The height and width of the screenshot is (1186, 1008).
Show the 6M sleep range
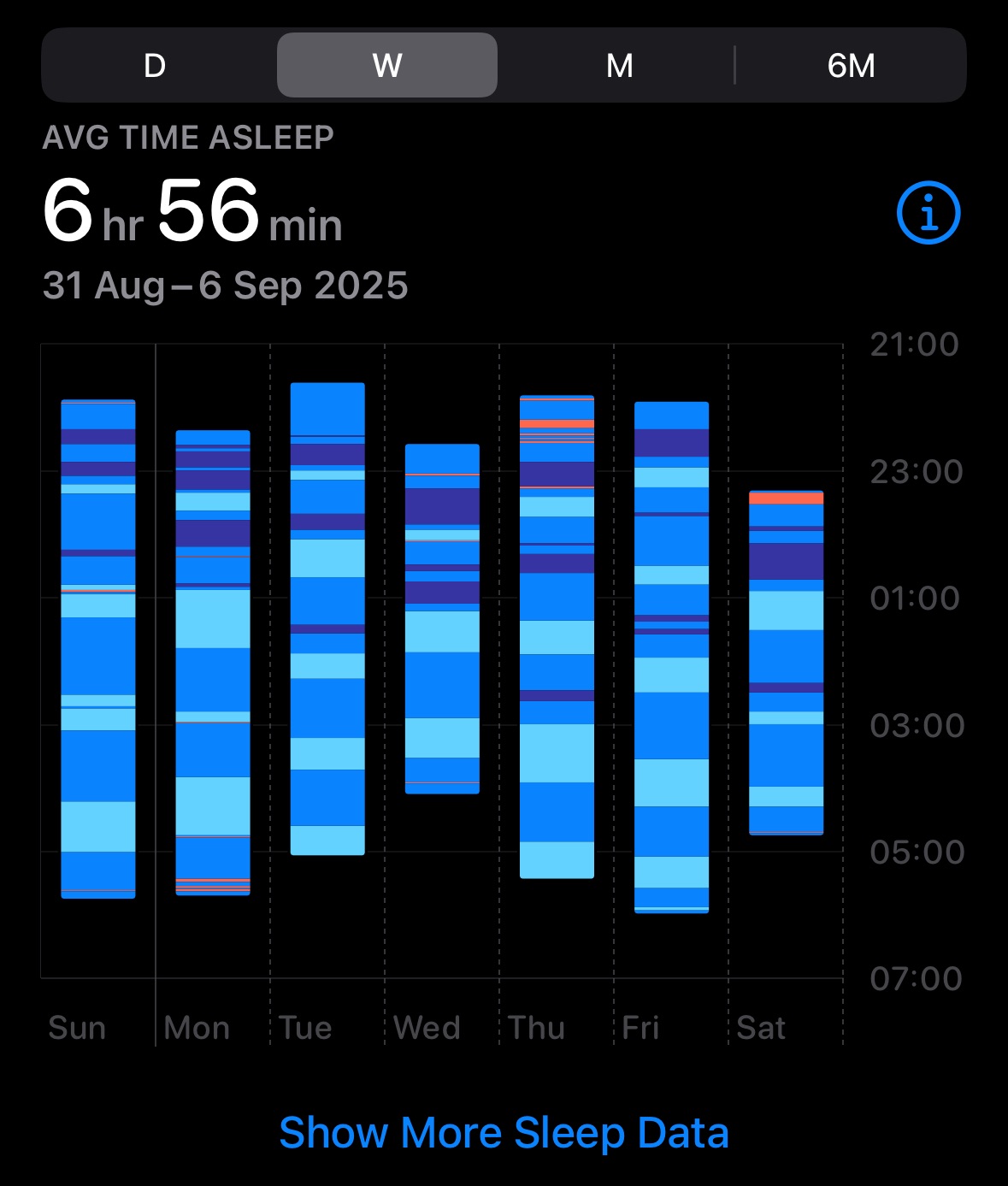click(x=851, y=66)
